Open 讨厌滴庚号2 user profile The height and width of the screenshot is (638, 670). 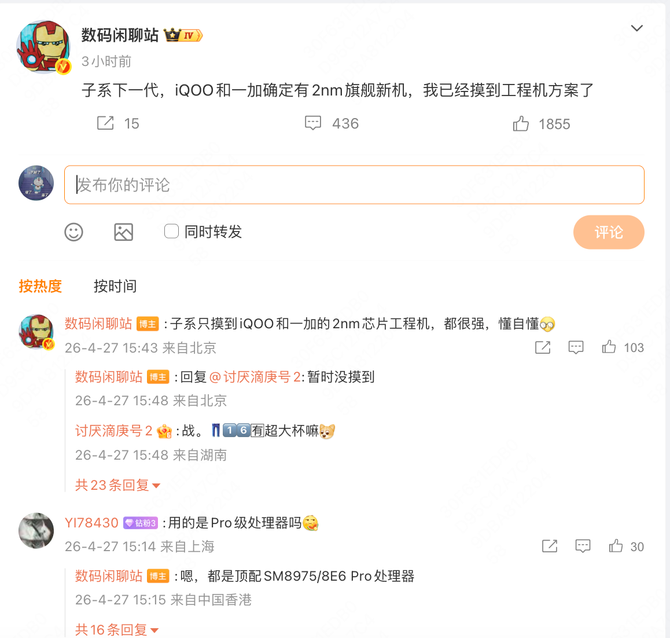pyautogui.click(x=113, y=431)
